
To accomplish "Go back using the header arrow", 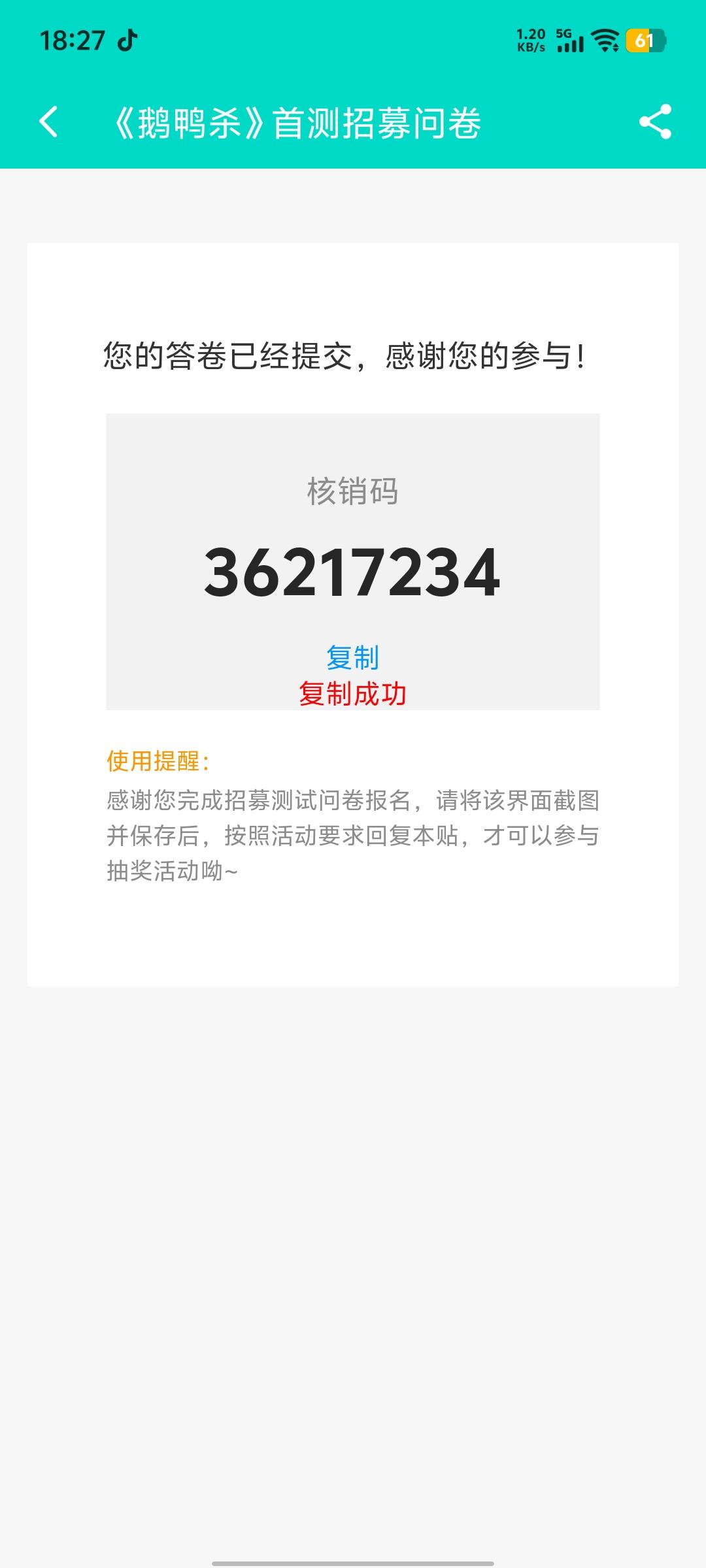I will pyautogui.click(x=49, y=122).
